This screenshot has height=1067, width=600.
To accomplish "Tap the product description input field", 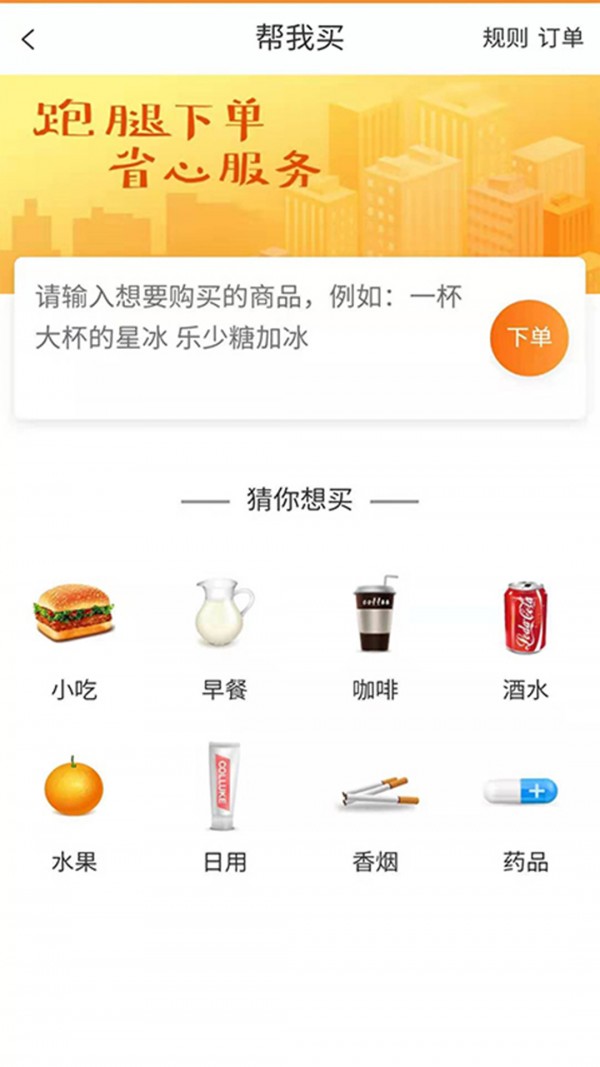I will [x=250, y=319].
